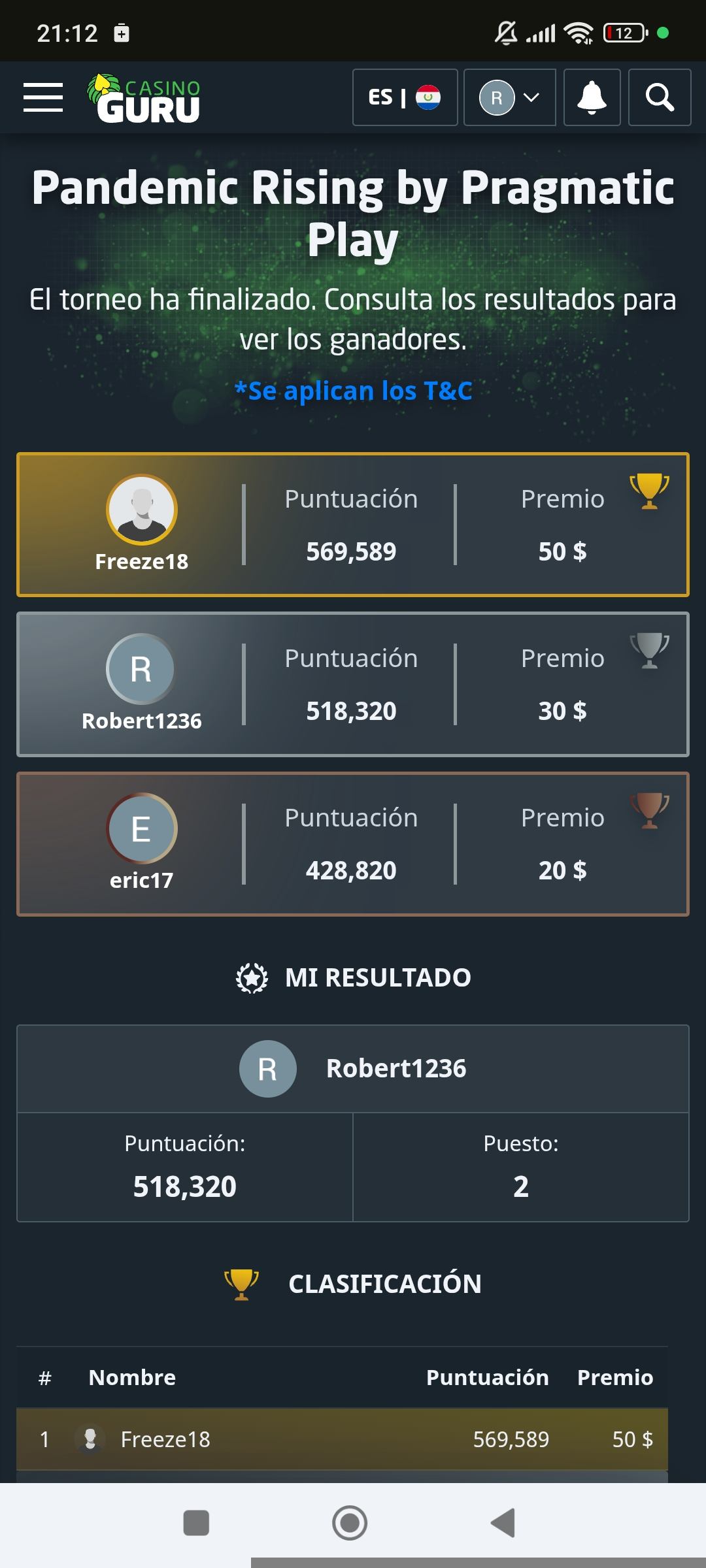The height and width of the screenshot is (1568, 706).
Task: Open the hamburger navigation menu
Action: click(43, 97)
